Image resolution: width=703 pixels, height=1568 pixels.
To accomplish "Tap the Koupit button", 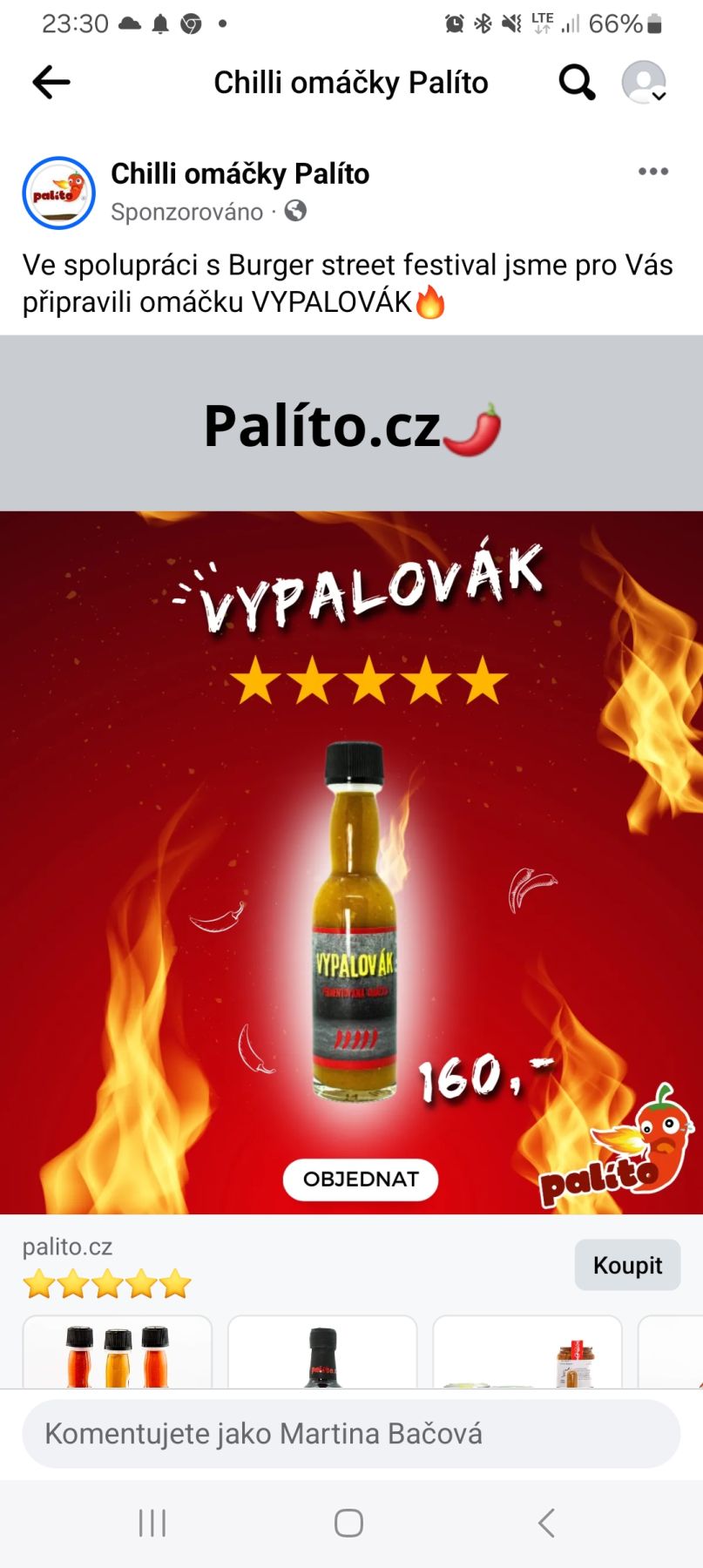I will click(627, 1265).
